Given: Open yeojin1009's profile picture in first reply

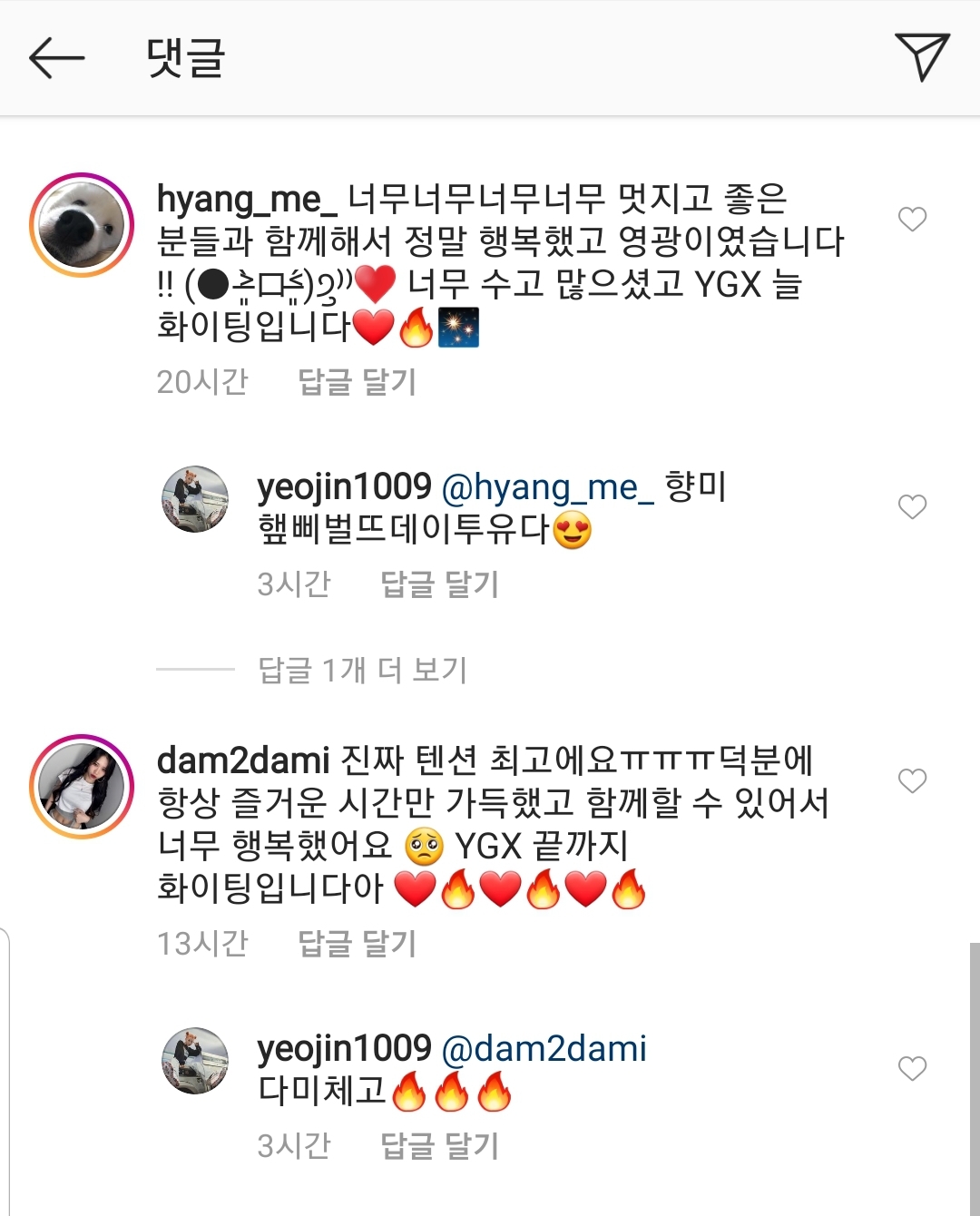Looking at the screenshot, I should tap(195, 498).
